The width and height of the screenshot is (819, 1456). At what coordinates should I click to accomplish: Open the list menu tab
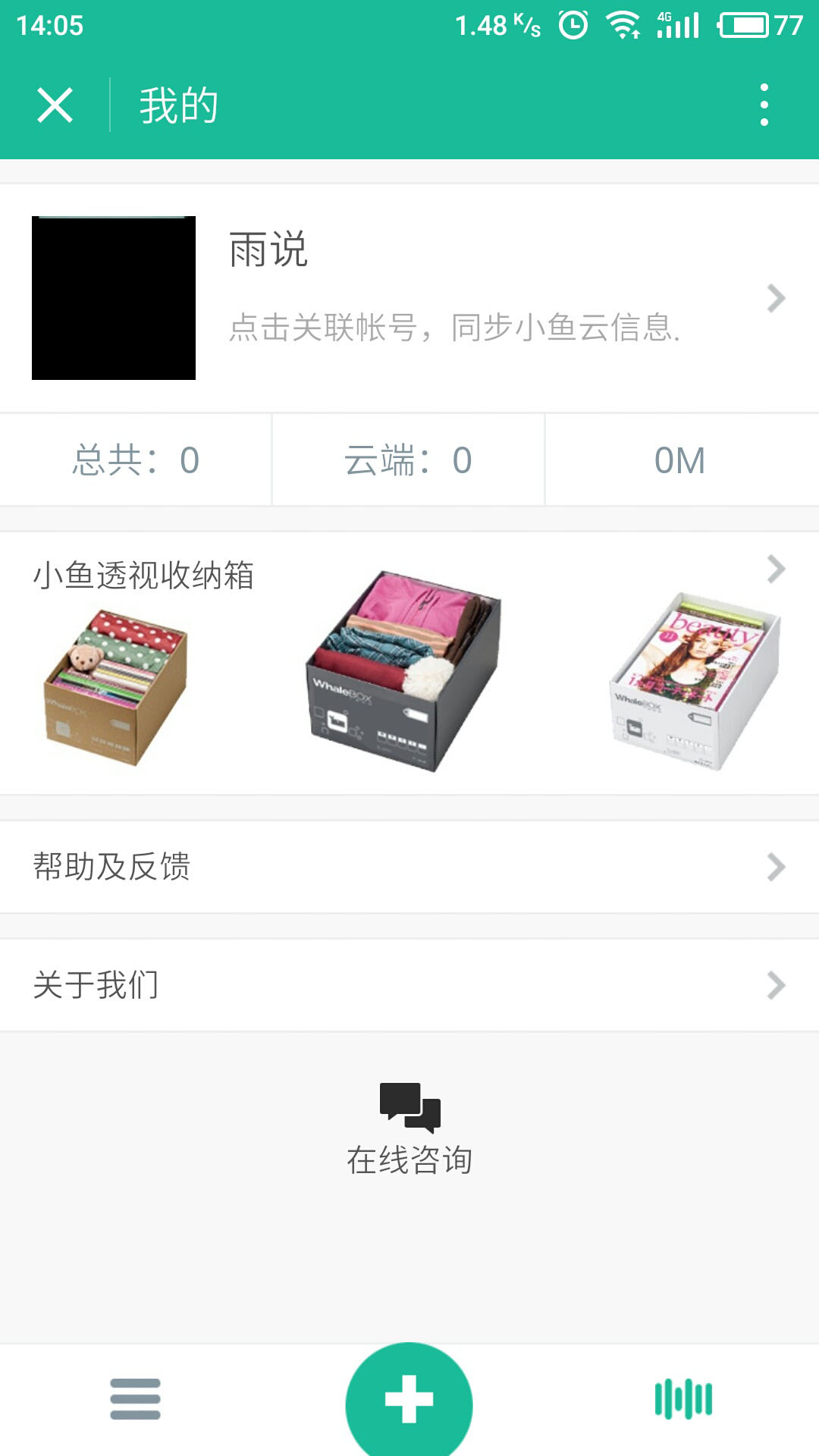pyautogui.click(x=135, y=1399)
